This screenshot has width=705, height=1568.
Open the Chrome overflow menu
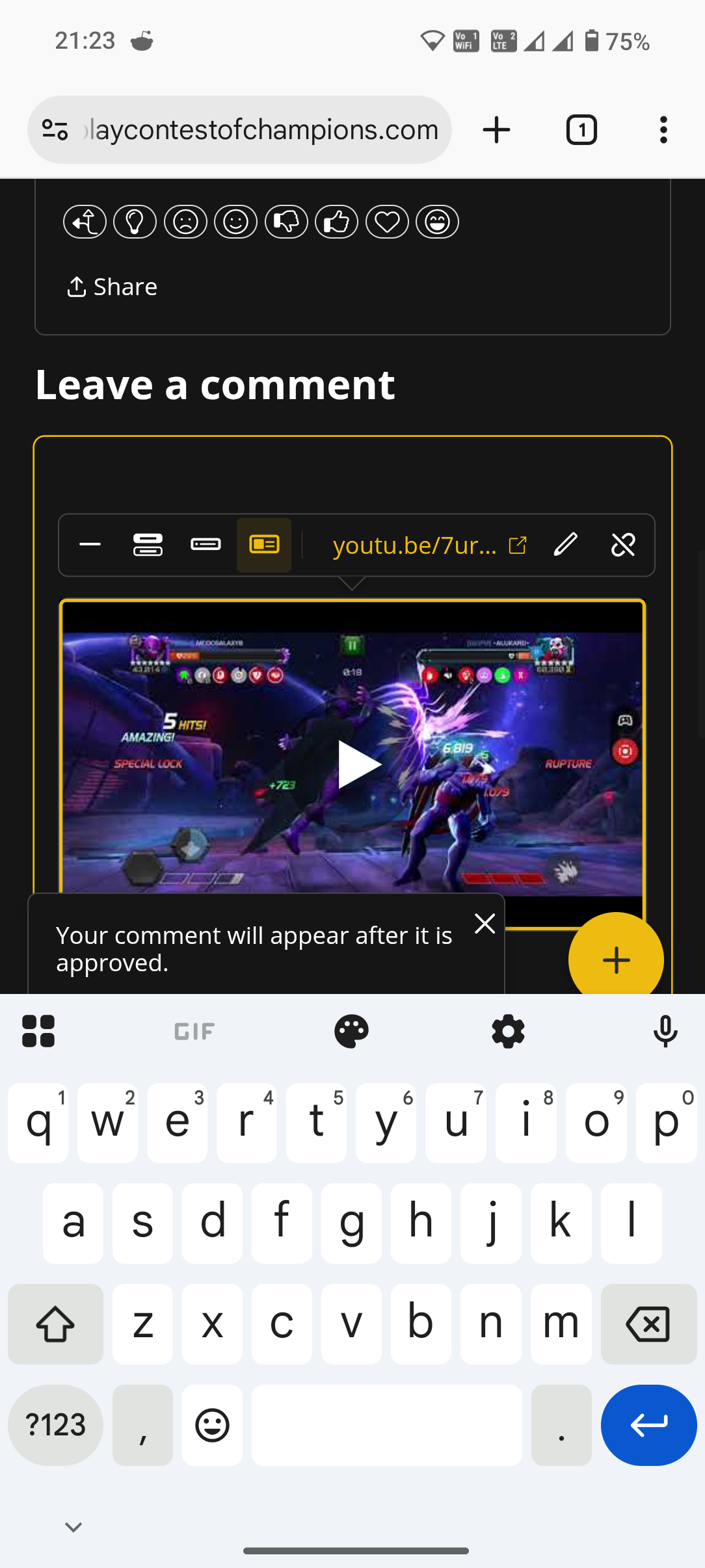[663, 130]
